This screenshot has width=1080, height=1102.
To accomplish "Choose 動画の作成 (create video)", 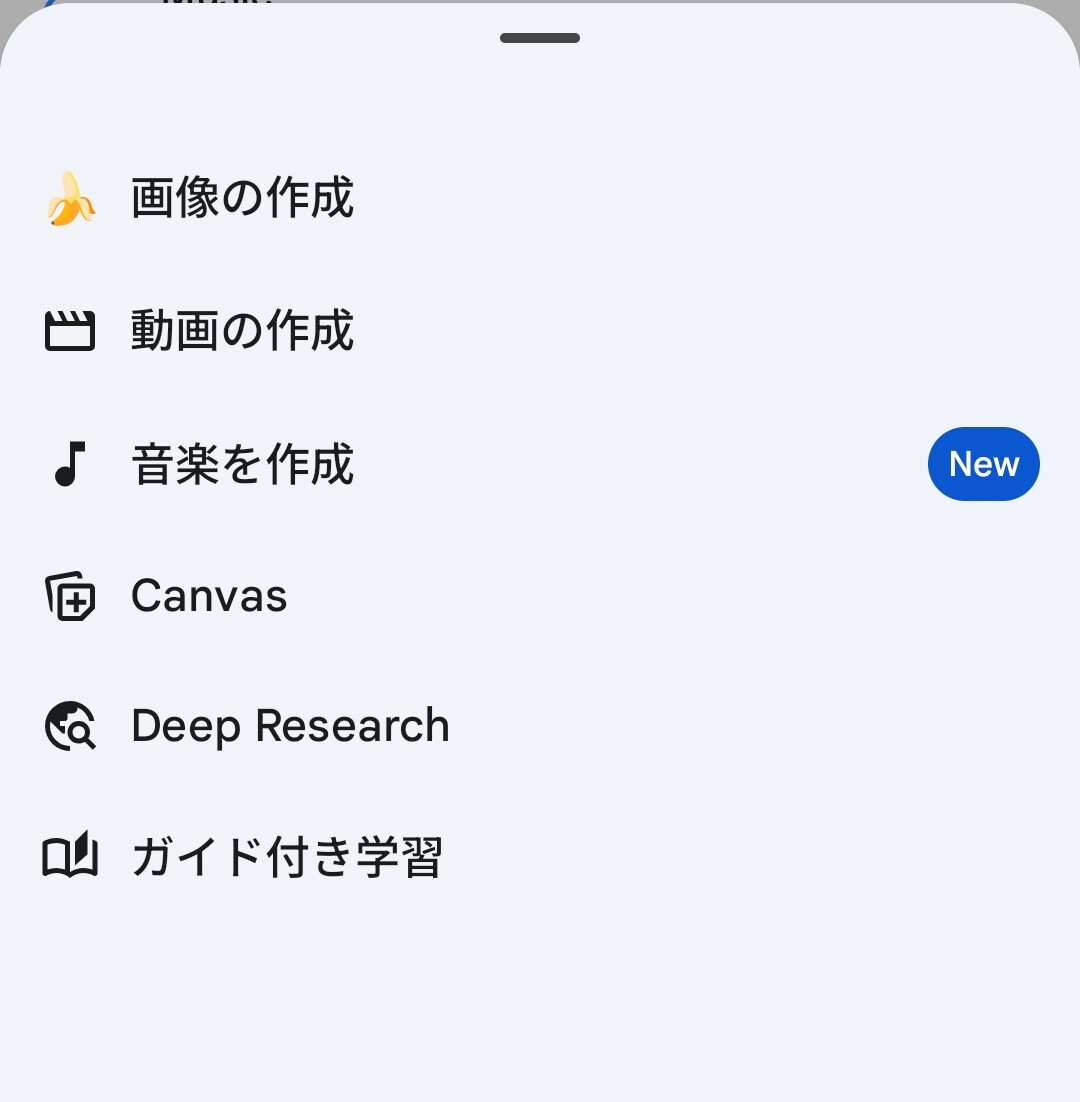I will click(x=242, y=331).
